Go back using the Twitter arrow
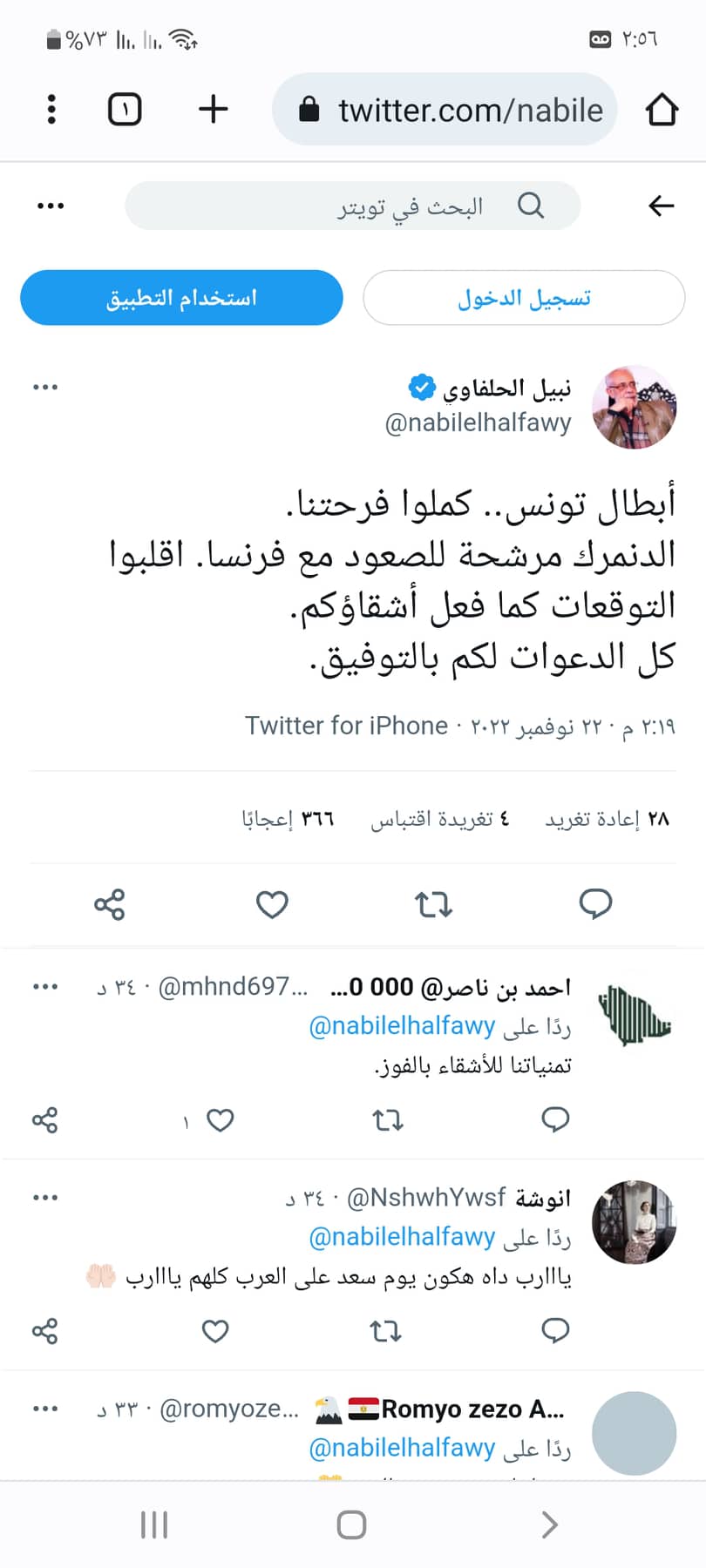Viewport: 706px width, 1568px height. [x=662, y=206]
